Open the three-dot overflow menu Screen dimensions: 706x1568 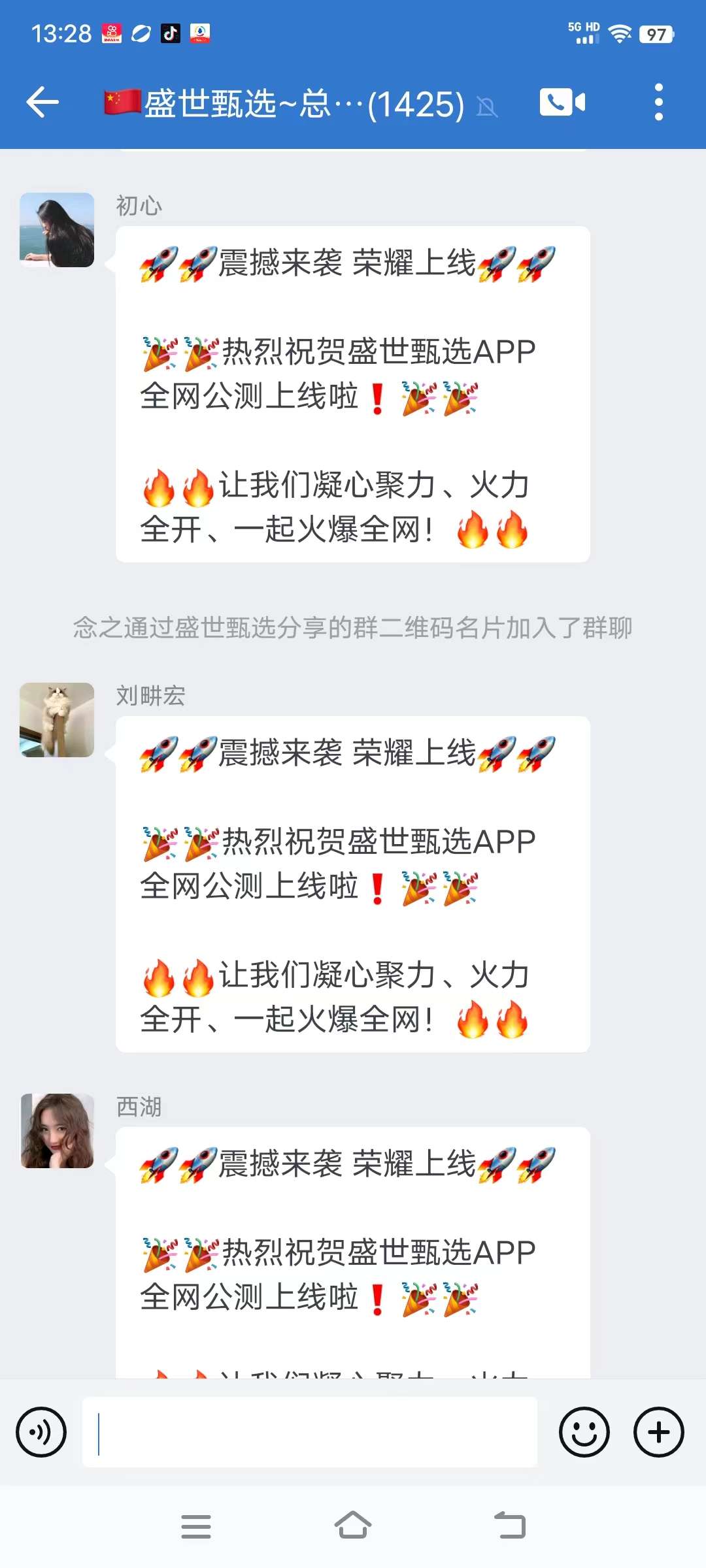(x=658, y=103)
